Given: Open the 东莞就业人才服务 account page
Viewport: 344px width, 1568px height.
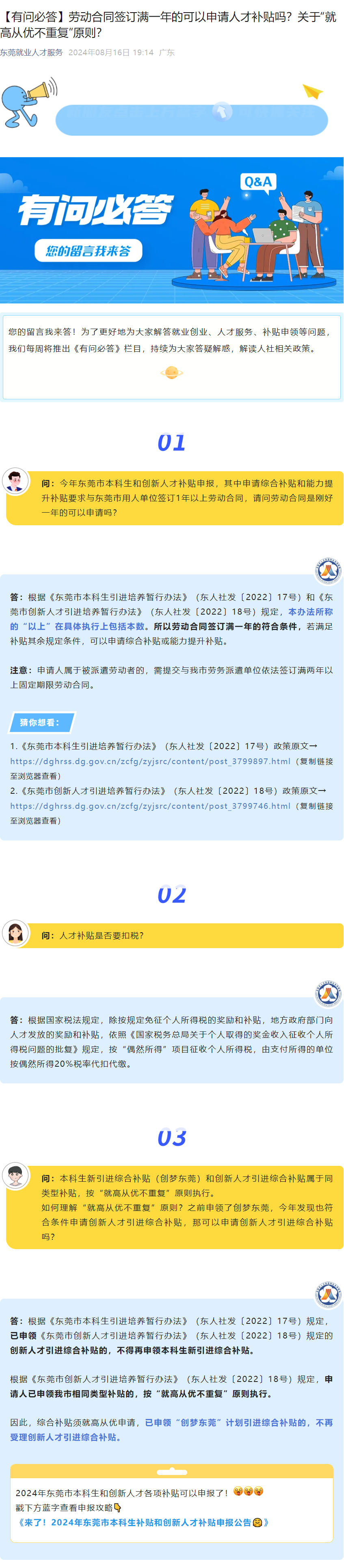Looking at the screenshot, I should tap(32, 53).
